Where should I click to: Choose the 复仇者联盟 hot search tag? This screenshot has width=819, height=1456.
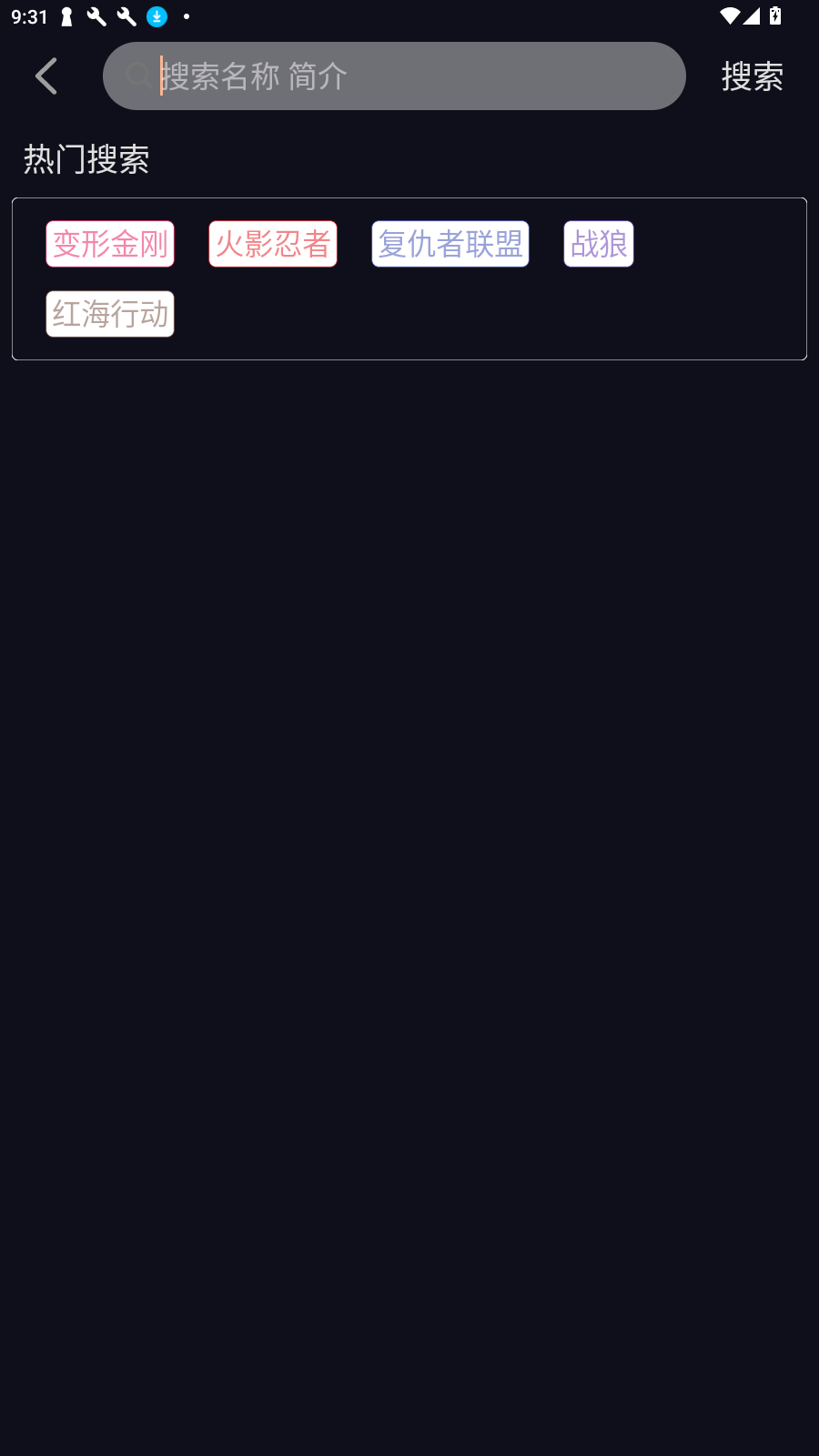click(x=450, y=243)
